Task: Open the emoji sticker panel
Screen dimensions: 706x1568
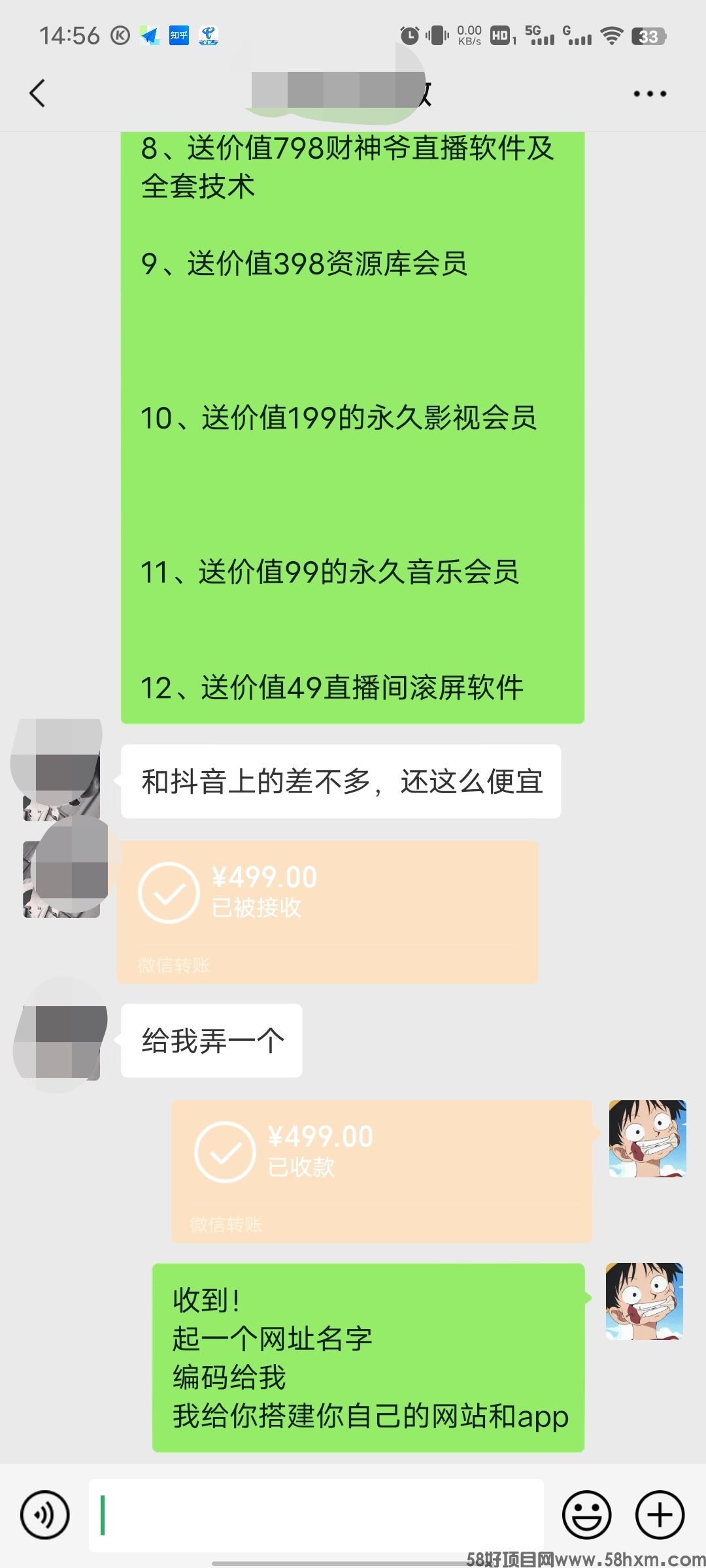Action: click(x=586, y=1514)
